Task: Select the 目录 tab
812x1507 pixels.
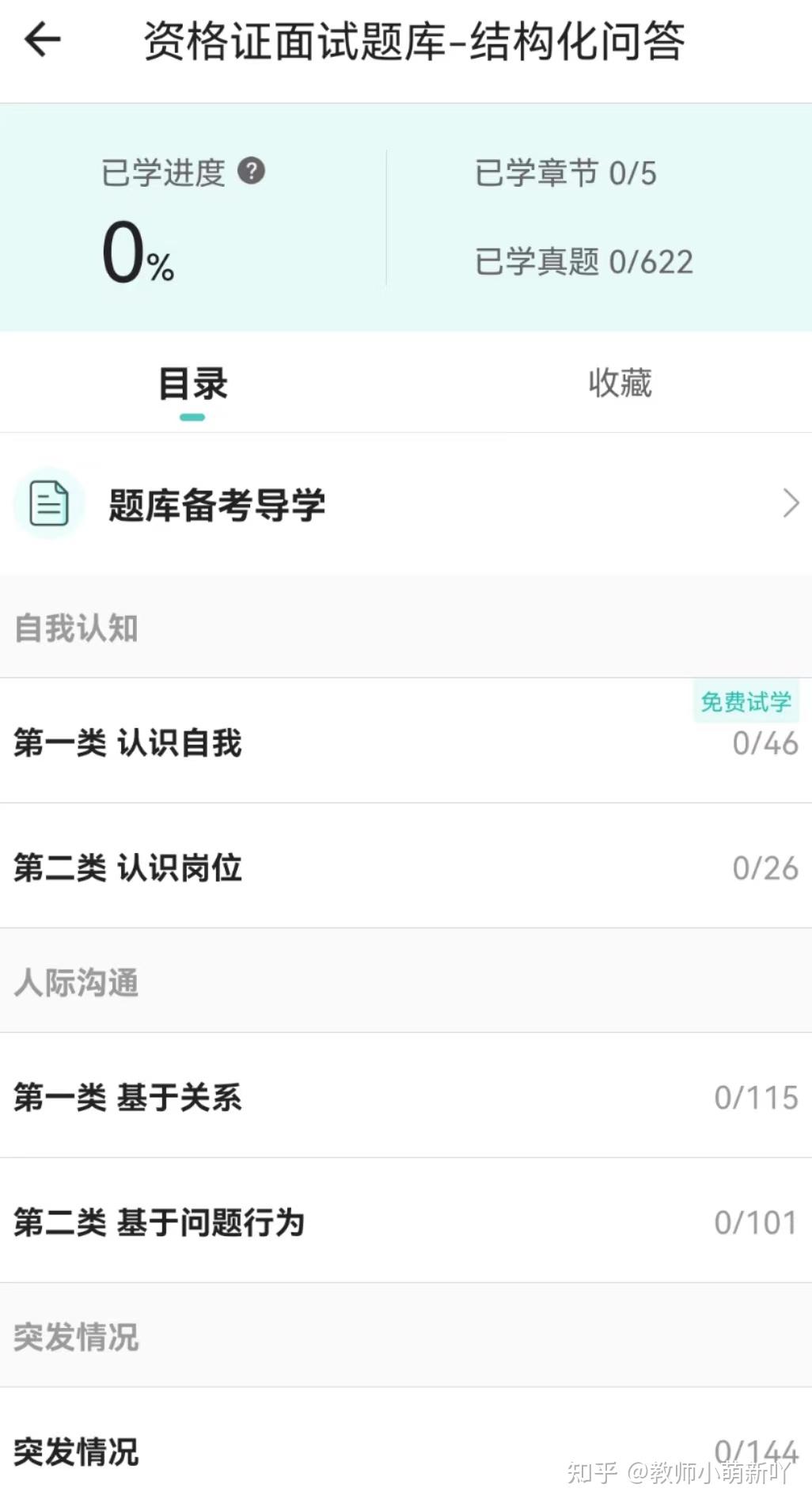Action: [193, 384]
